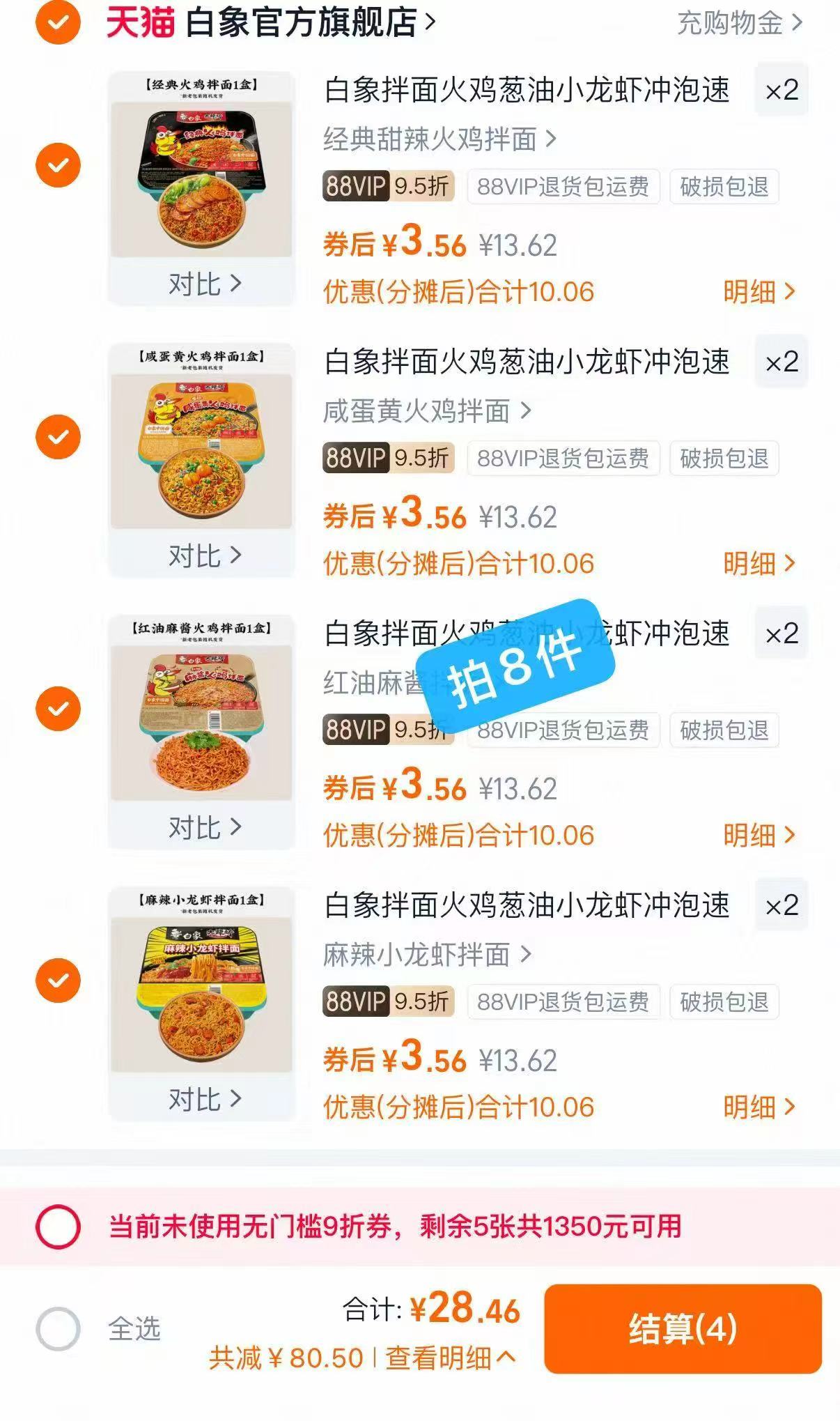Open the 白象官方旗舰店 store page
This screenshot has height=1421, width=840.
305,21
